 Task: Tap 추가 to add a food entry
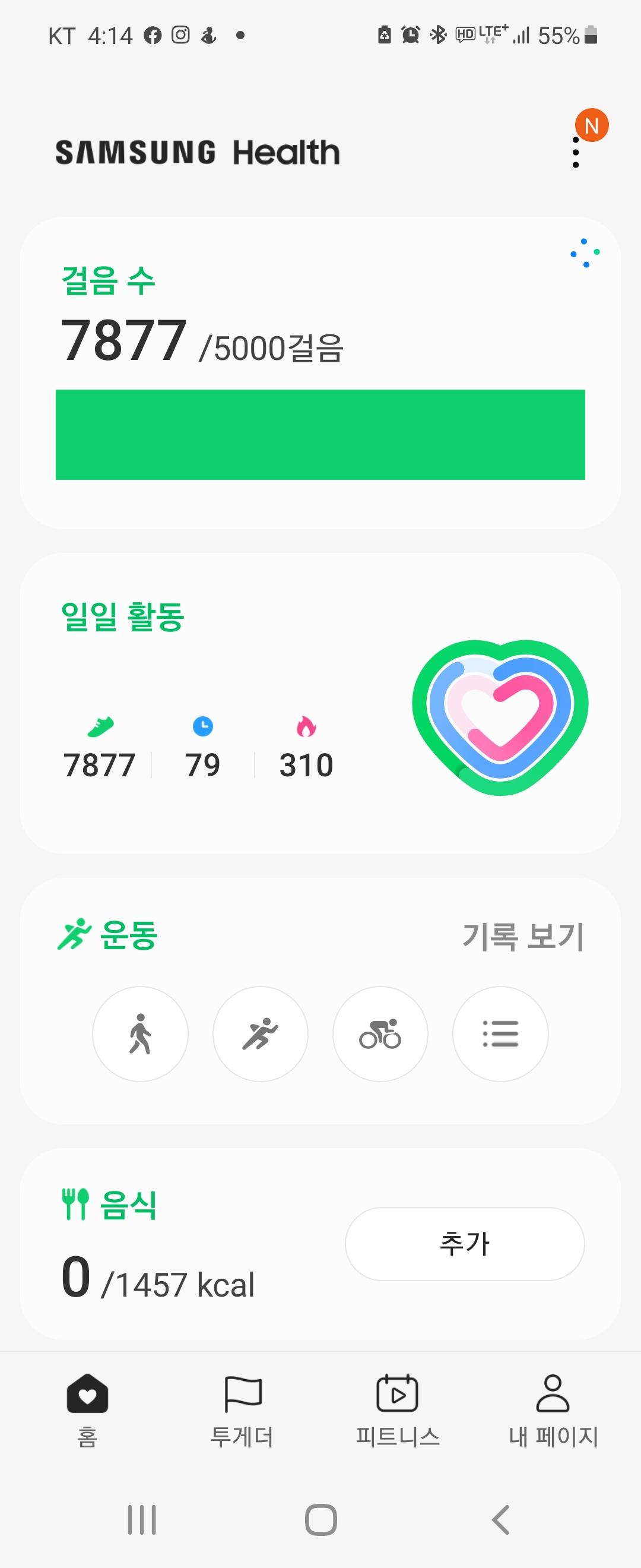[465, 1243]
